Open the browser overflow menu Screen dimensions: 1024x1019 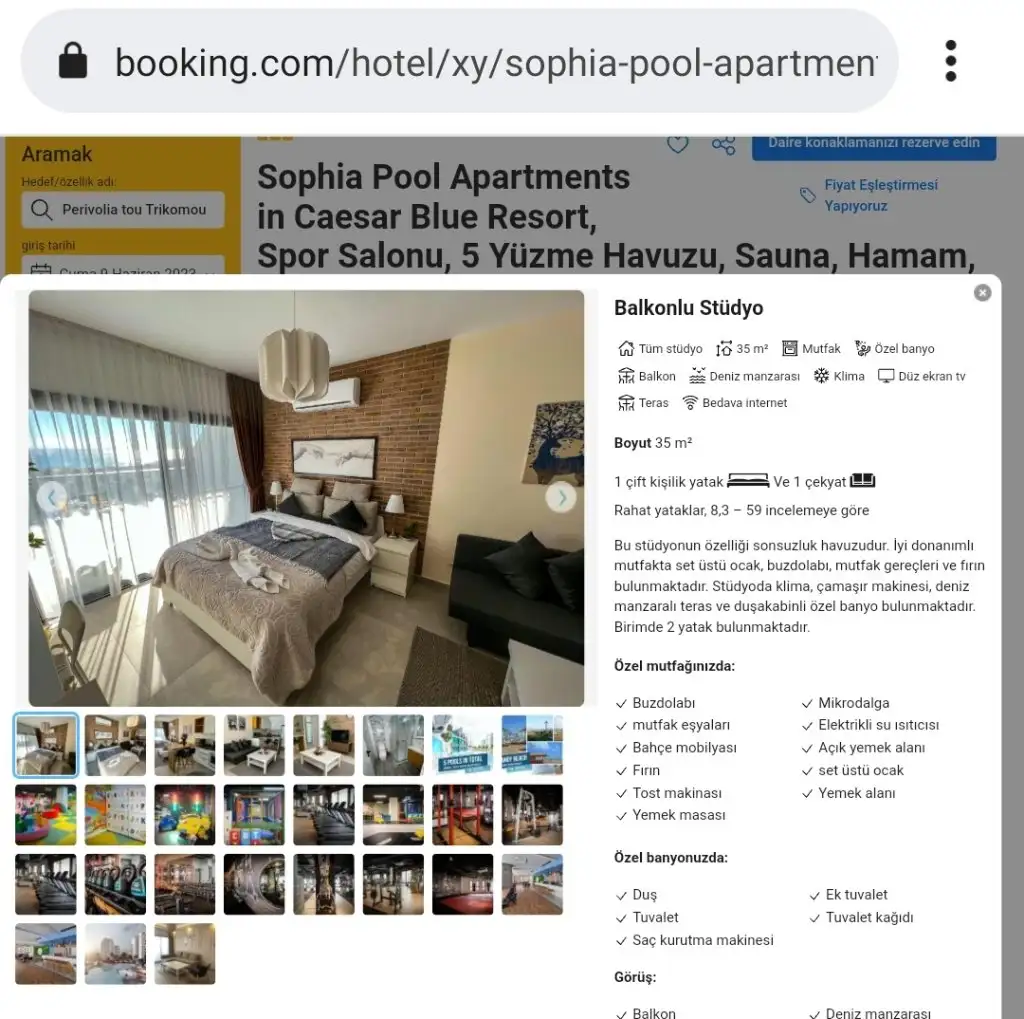point(950,62)
